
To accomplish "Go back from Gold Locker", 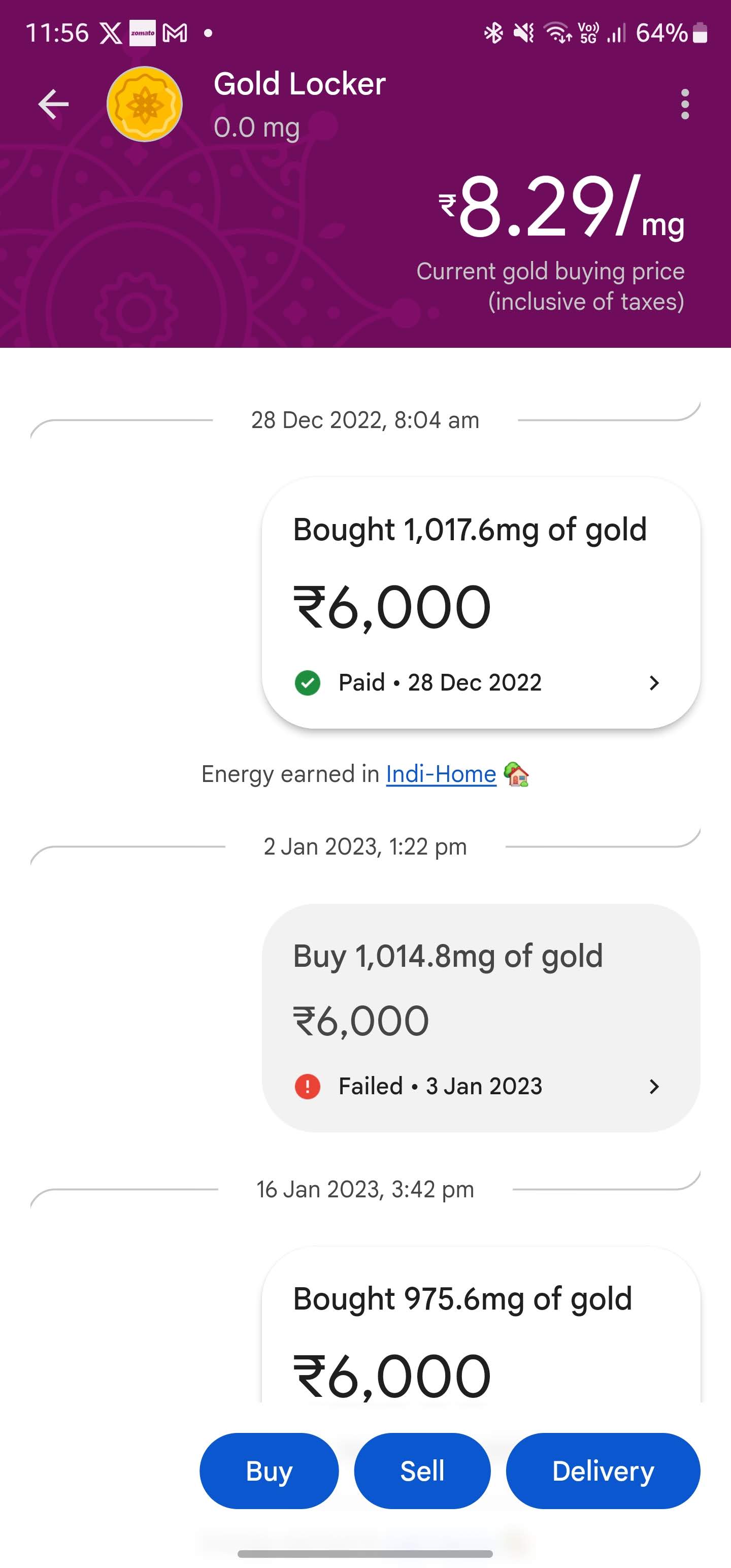I will 54,104.
